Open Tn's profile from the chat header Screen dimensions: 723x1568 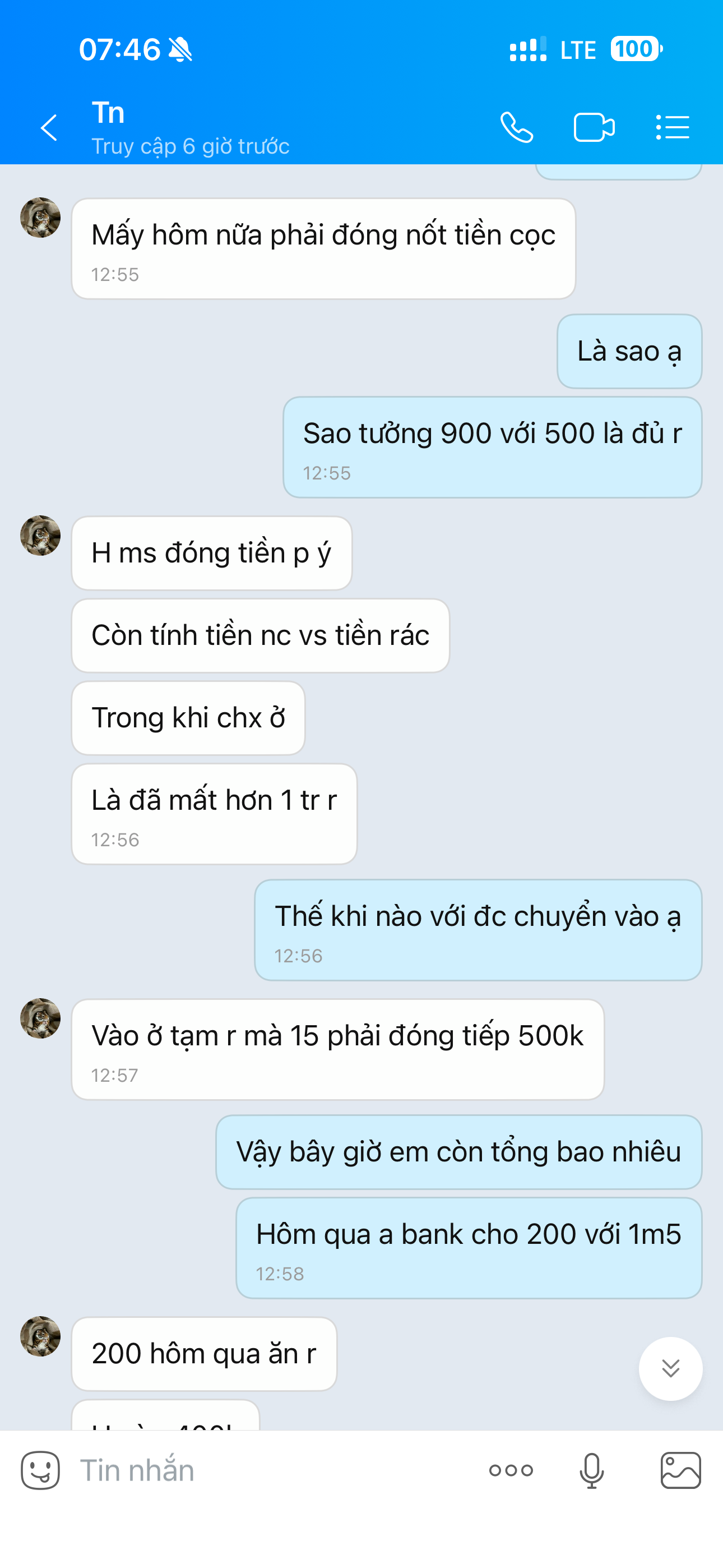point(190,128)
